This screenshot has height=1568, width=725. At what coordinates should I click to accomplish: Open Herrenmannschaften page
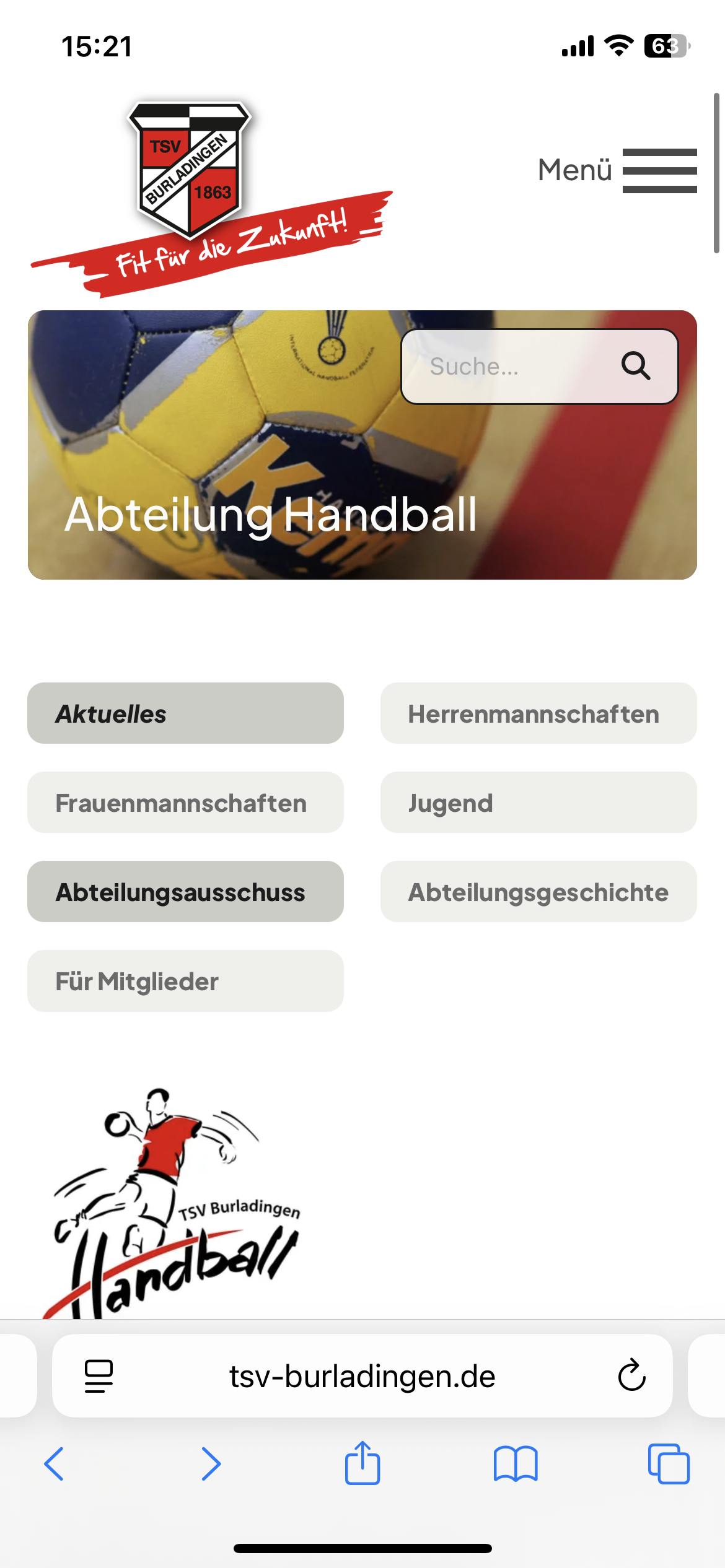tap(538, 713)
